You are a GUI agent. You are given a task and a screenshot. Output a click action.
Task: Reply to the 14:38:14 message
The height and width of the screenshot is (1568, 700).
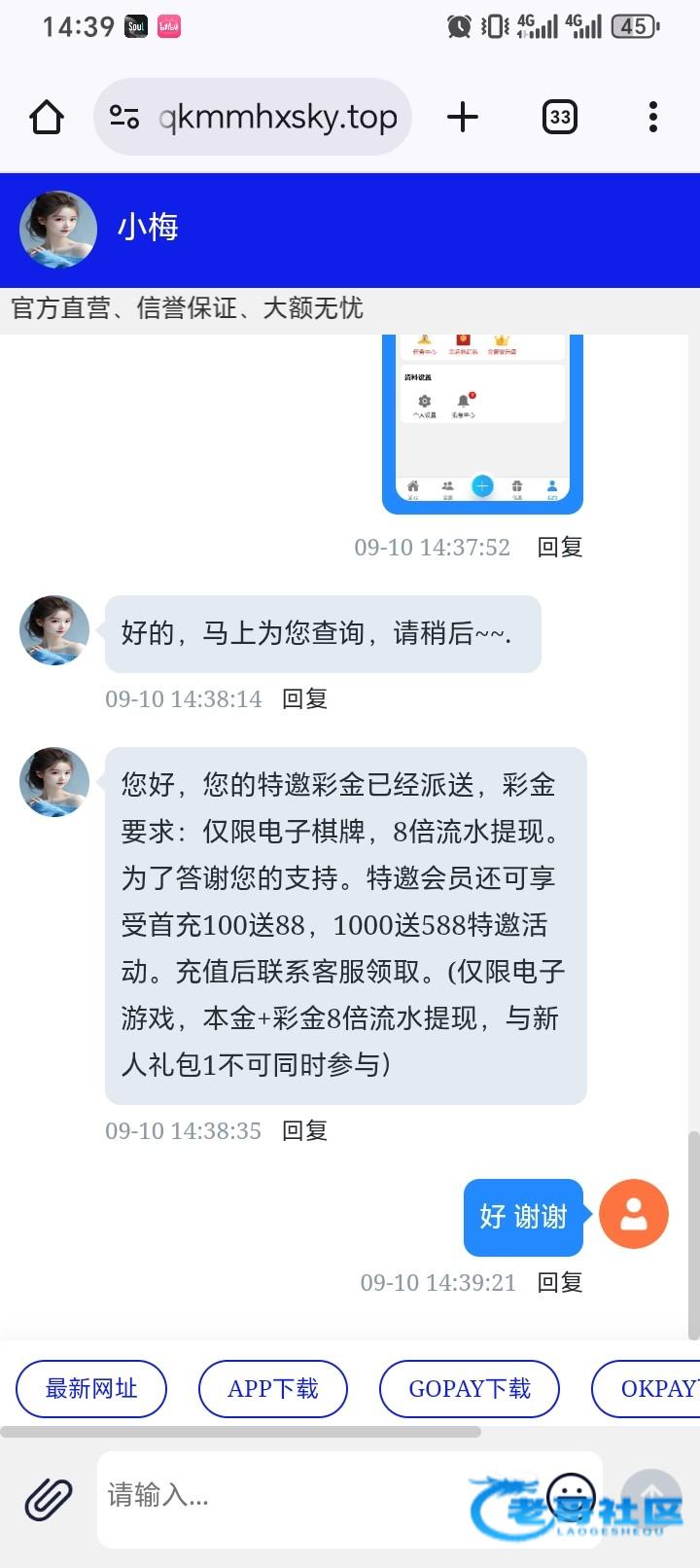pyautogui.click(x=304, y=699)
